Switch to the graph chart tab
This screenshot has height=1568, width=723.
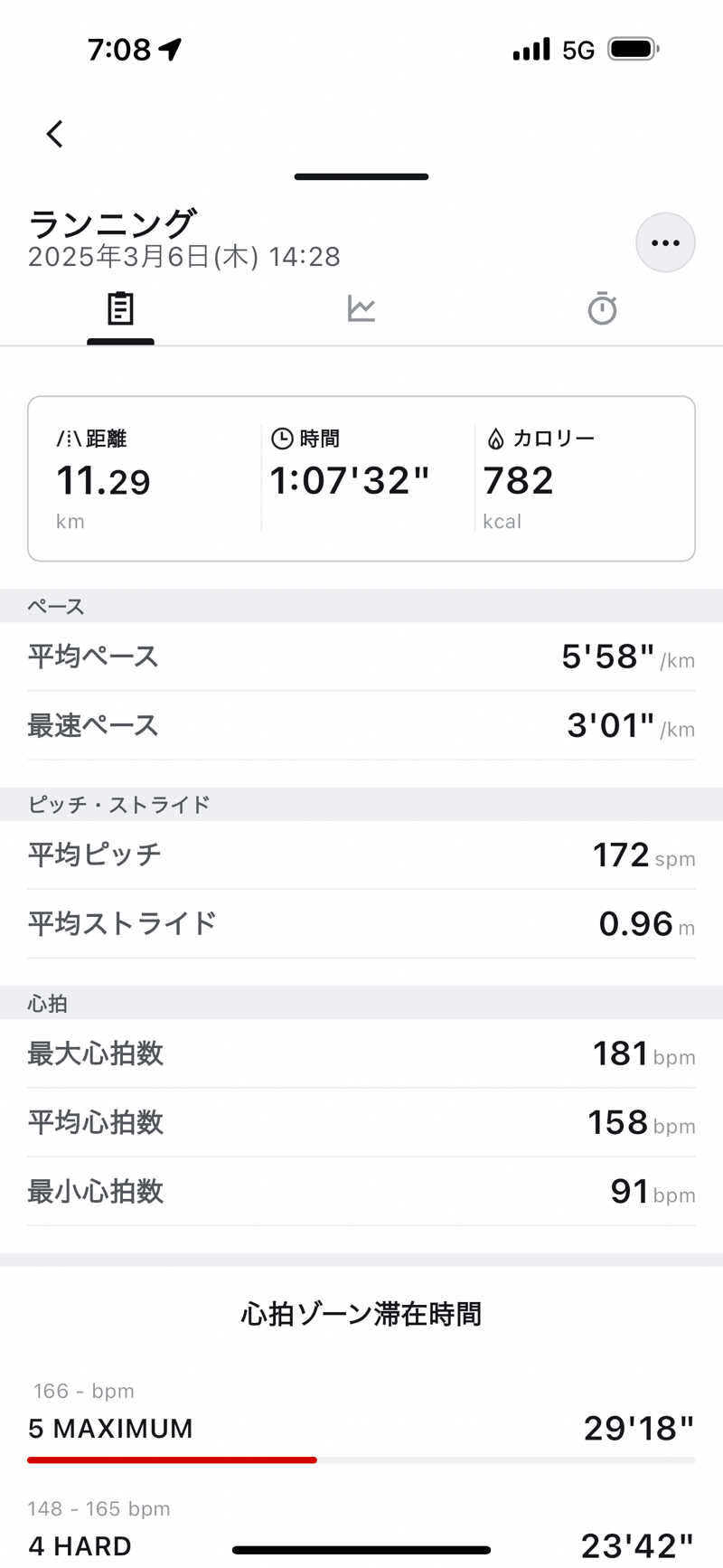[x=361, y=309]
